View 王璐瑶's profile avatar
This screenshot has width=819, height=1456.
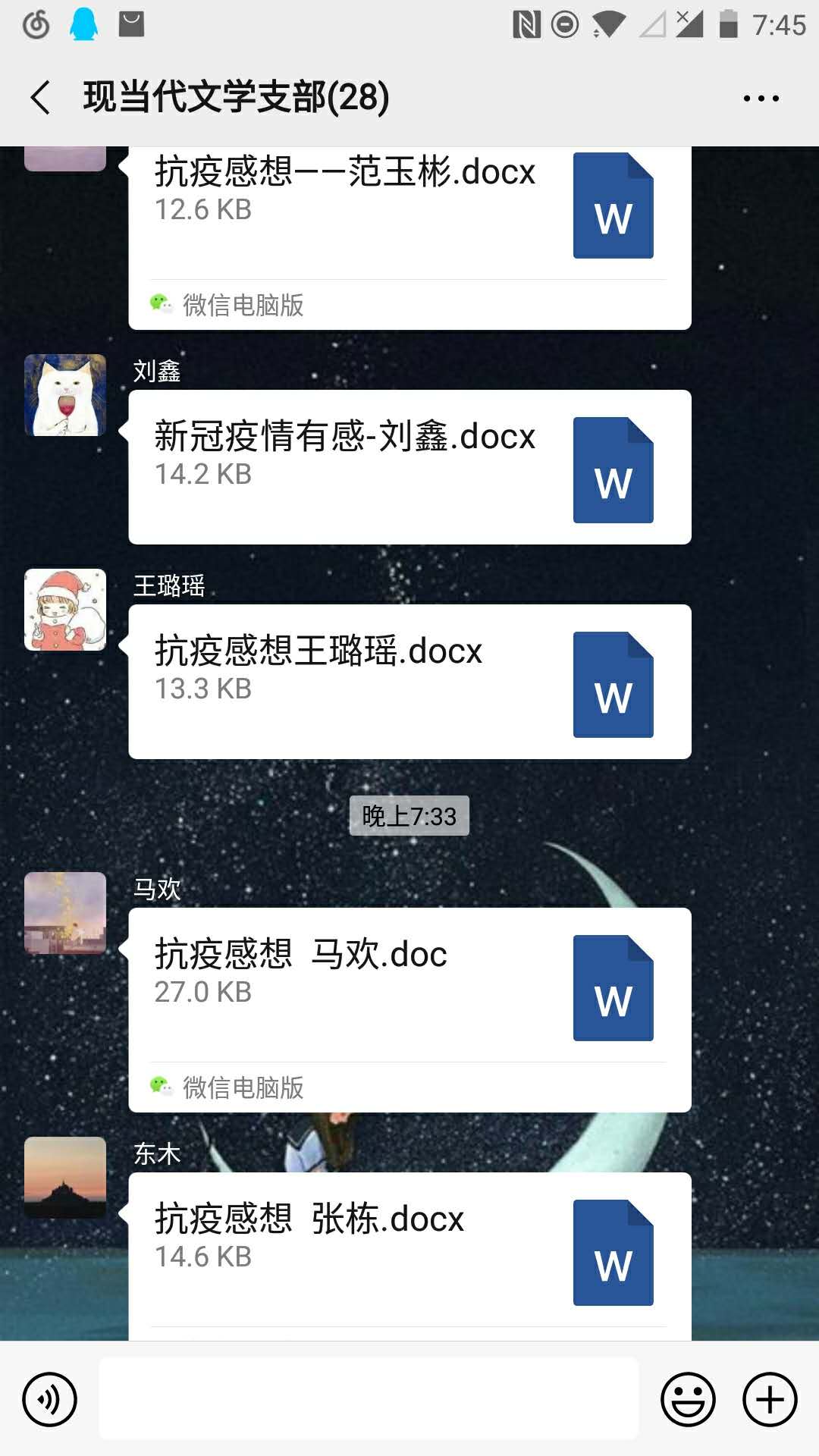pyautogui.click(x=65, y=610)
